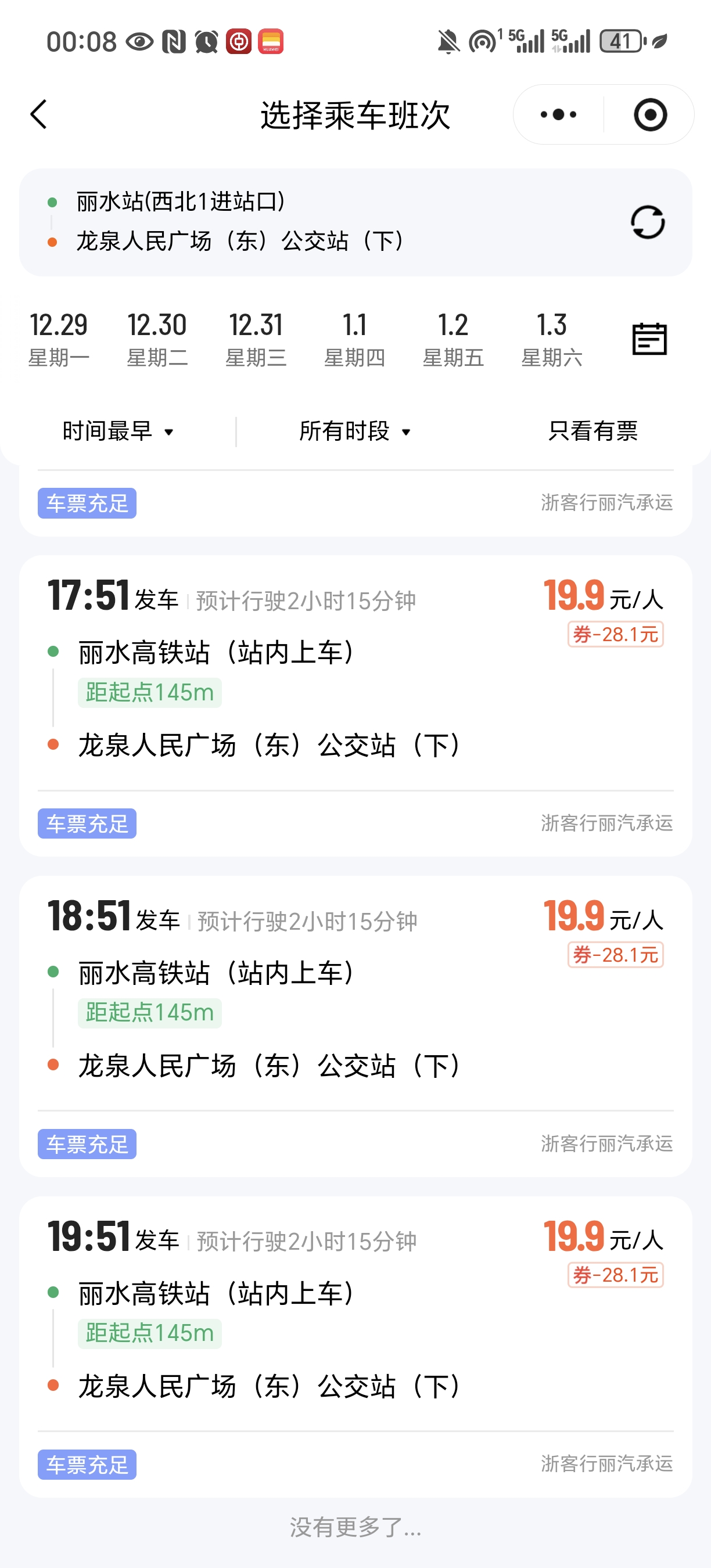The width and height of the screenshot is (711, 1568).
Task: Choose the 18:51 departure trip
Action: coord(355,1002)
